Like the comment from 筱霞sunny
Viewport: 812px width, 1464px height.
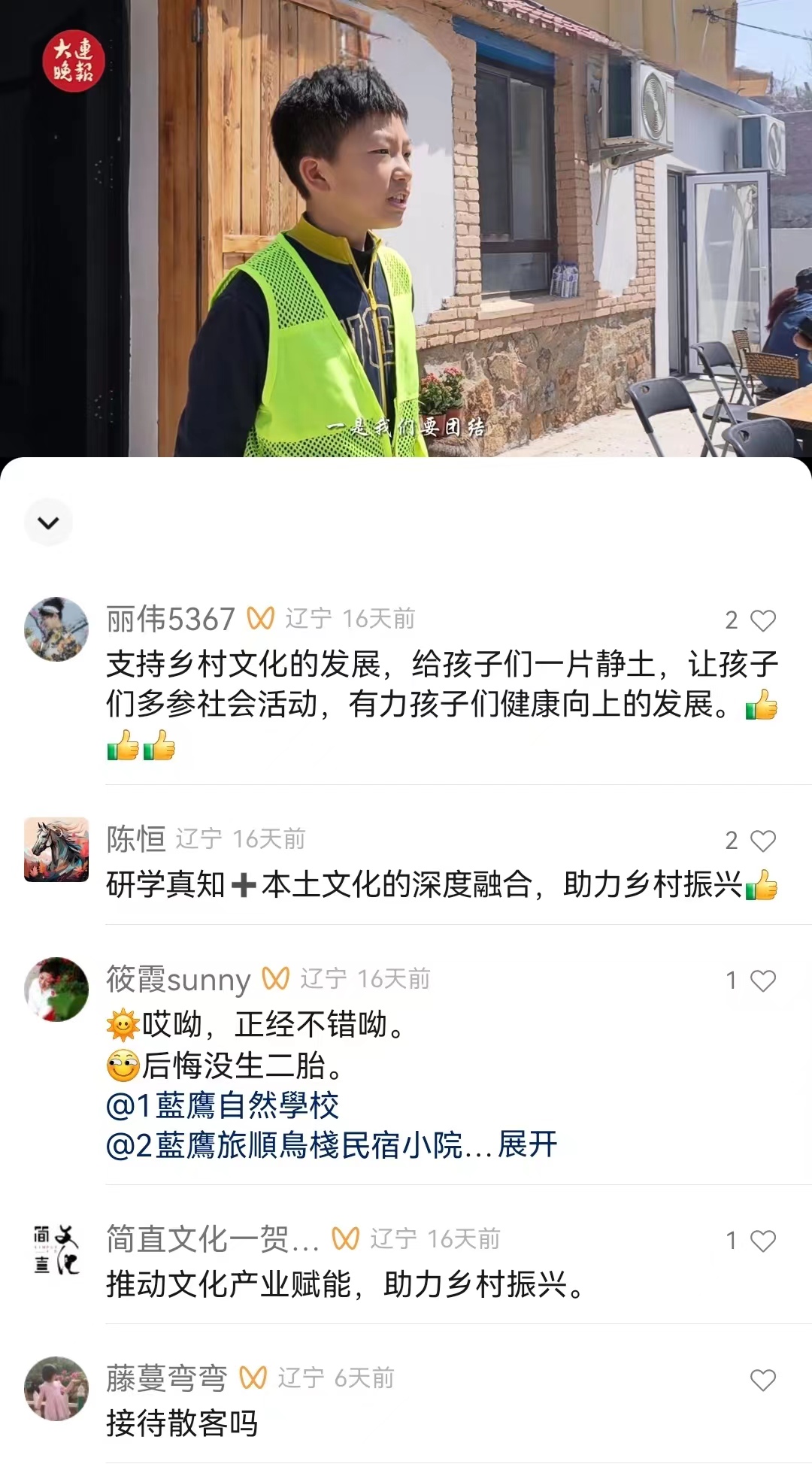coord(762,981)
